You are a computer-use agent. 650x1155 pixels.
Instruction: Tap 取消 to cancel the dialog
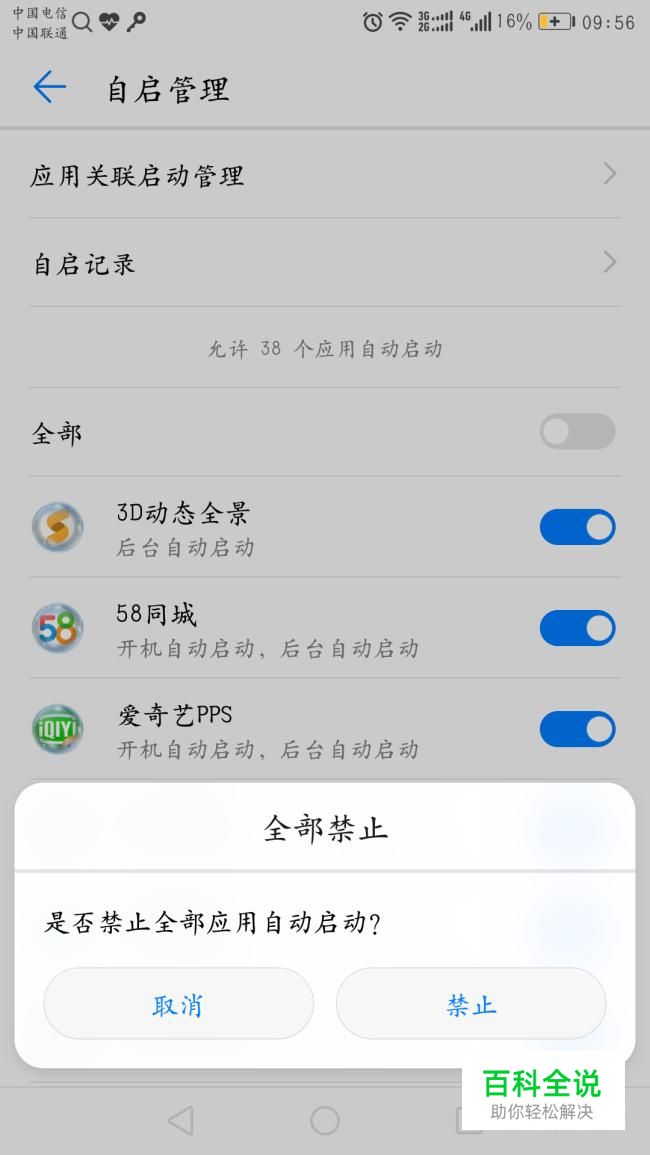178,1003
